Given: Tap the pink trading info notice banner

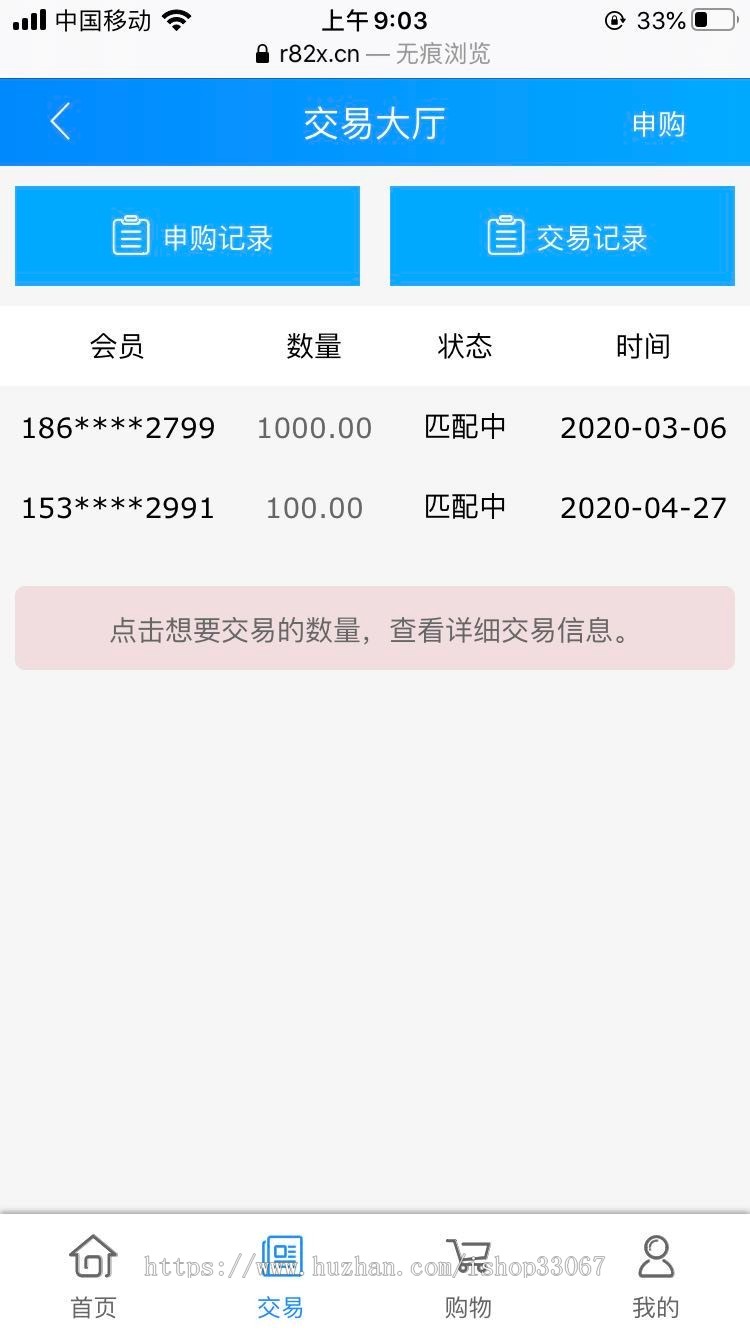Looking at the screenshot, I should click(x=375, y=628).
